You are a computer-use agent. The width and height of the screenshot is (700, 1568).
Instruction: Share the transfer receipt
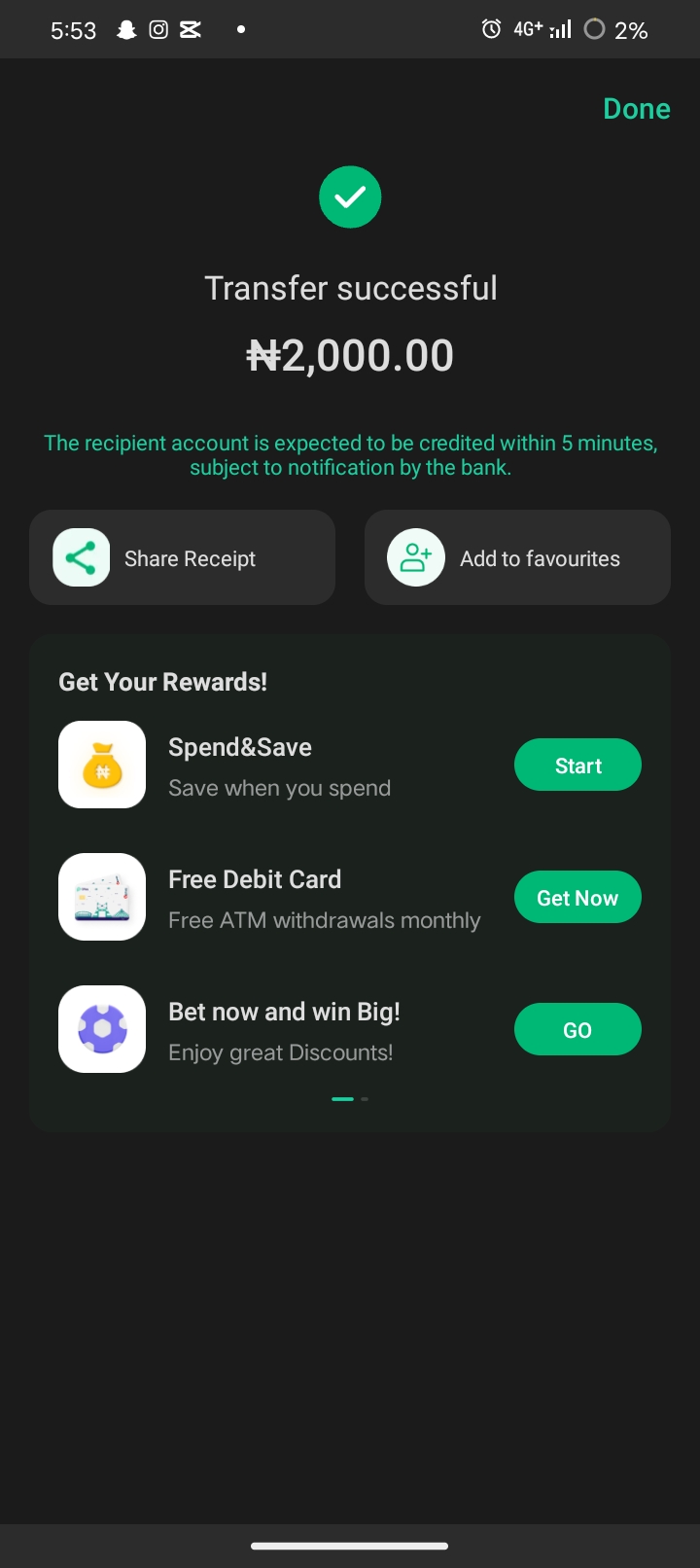coord(183,558)
